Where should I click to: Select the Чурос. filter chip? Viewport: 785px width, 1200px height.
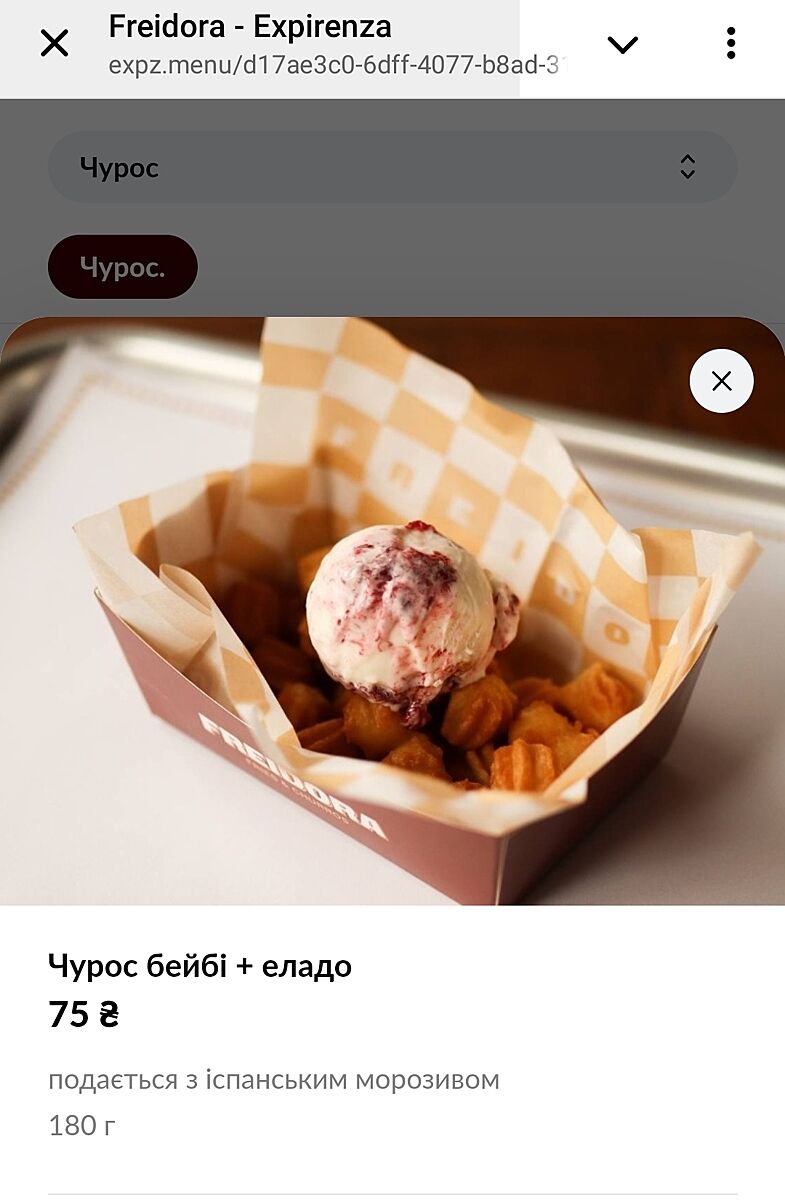pyautogui.click(x=123, y=267)
